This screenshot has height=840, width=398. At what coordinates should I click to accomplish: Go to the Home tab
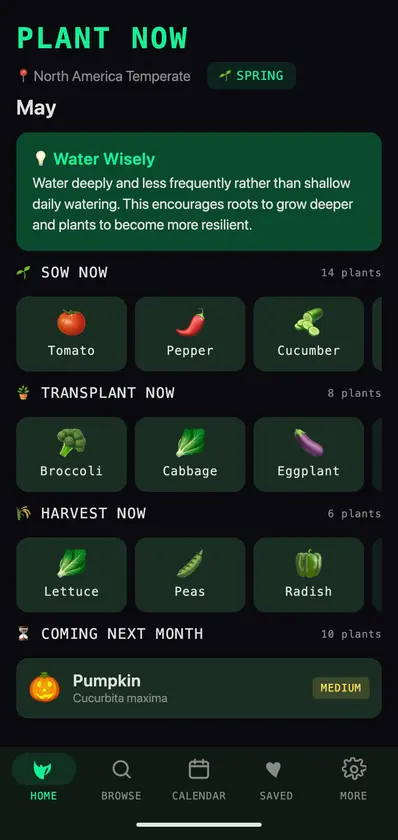[43, 777]
